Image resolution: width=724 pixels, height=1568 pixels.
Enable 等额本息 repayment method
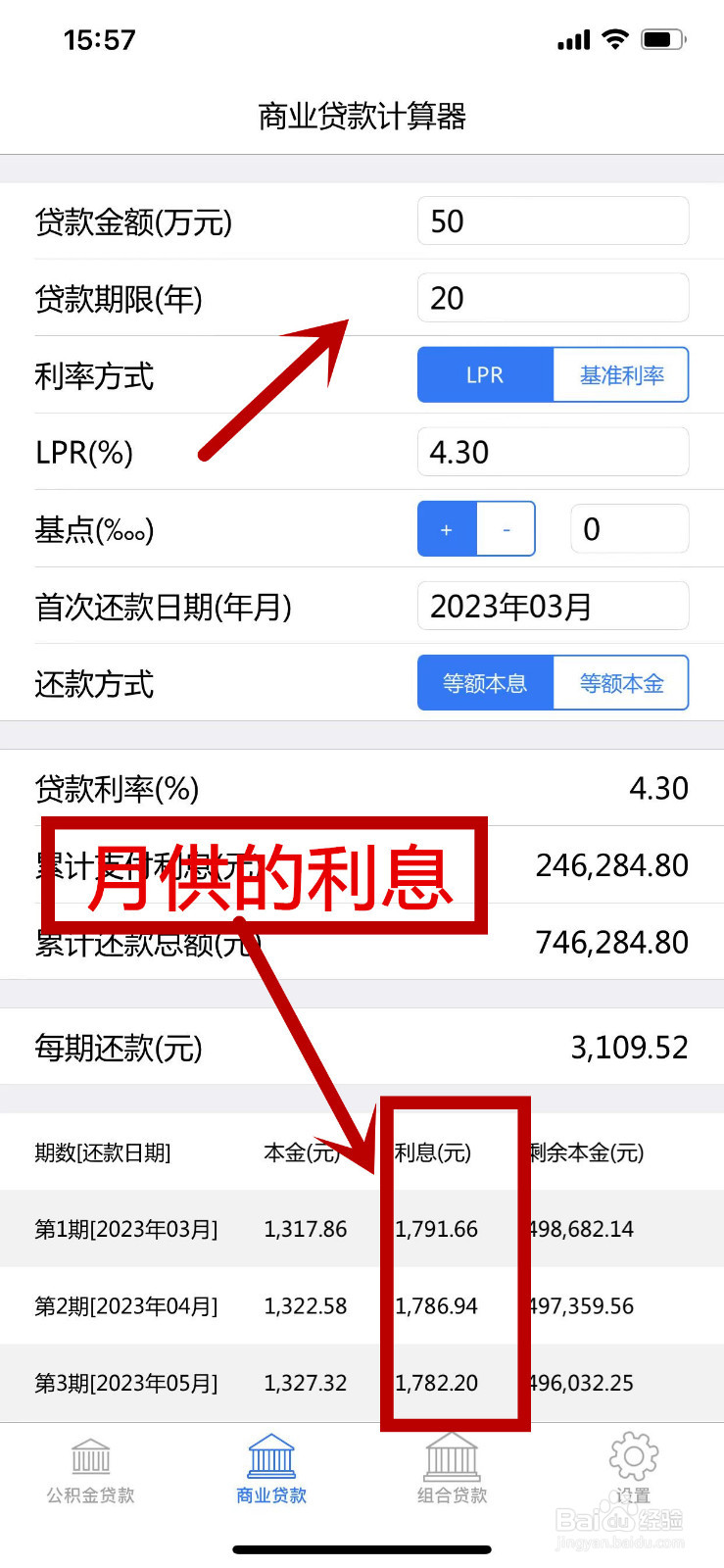pos(486,682)
